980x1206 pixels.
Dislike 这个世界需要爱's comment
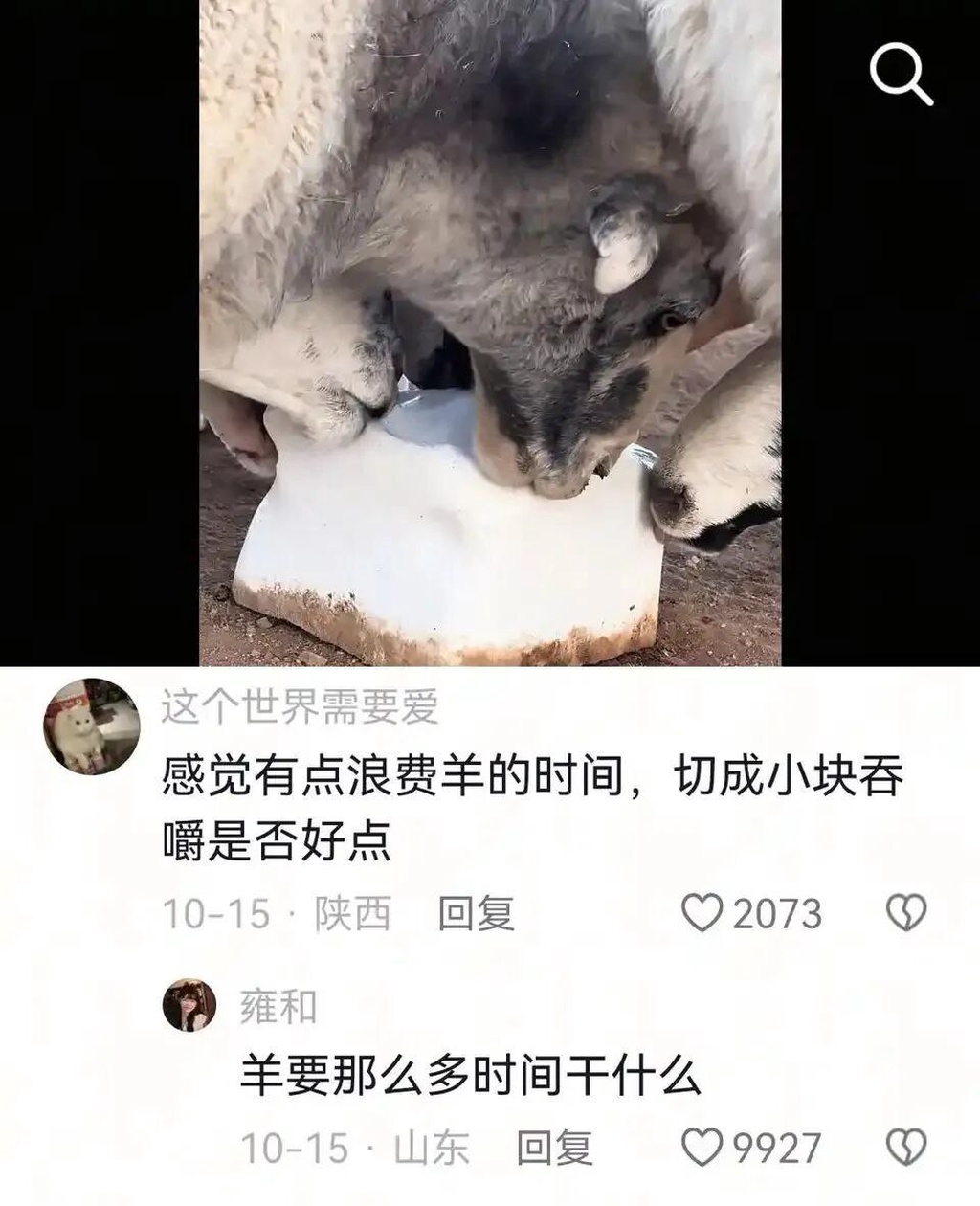[x=905, y=913]
